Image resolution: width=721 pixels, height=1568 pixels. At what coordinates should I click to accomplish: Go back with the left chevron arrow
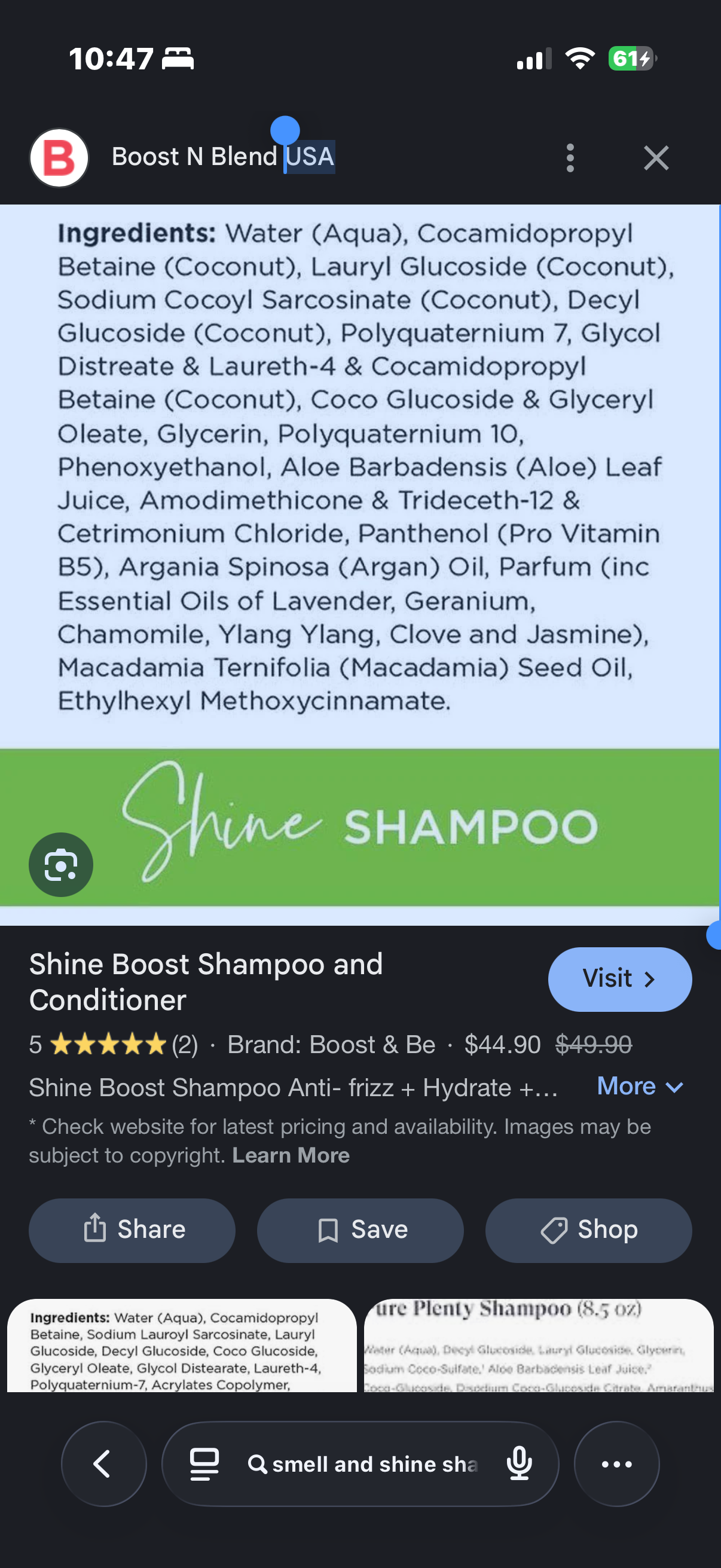[x=103, y=1464]
